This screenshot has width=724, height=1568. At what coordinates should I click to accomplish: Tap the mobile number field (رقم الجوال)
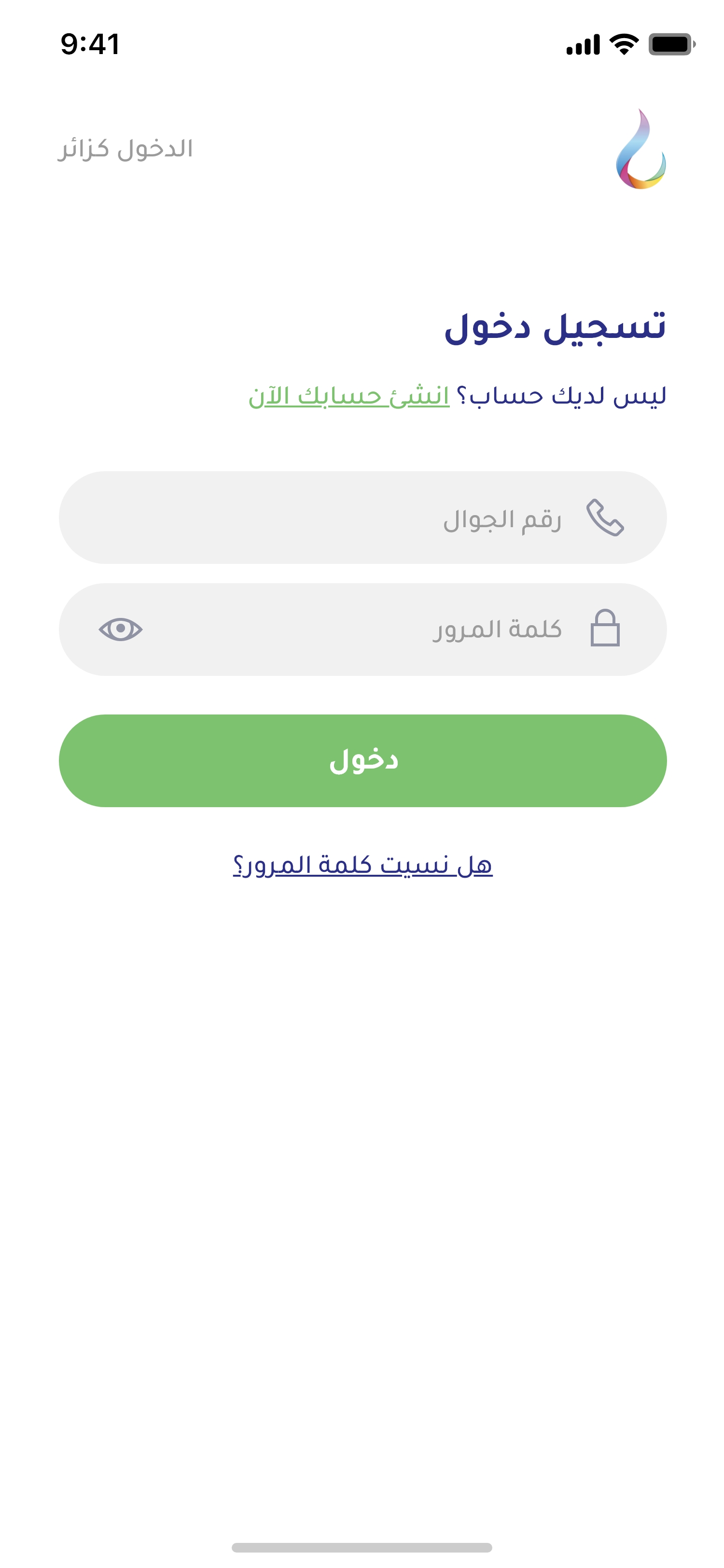pyautogui.click(x=362, y=518)
